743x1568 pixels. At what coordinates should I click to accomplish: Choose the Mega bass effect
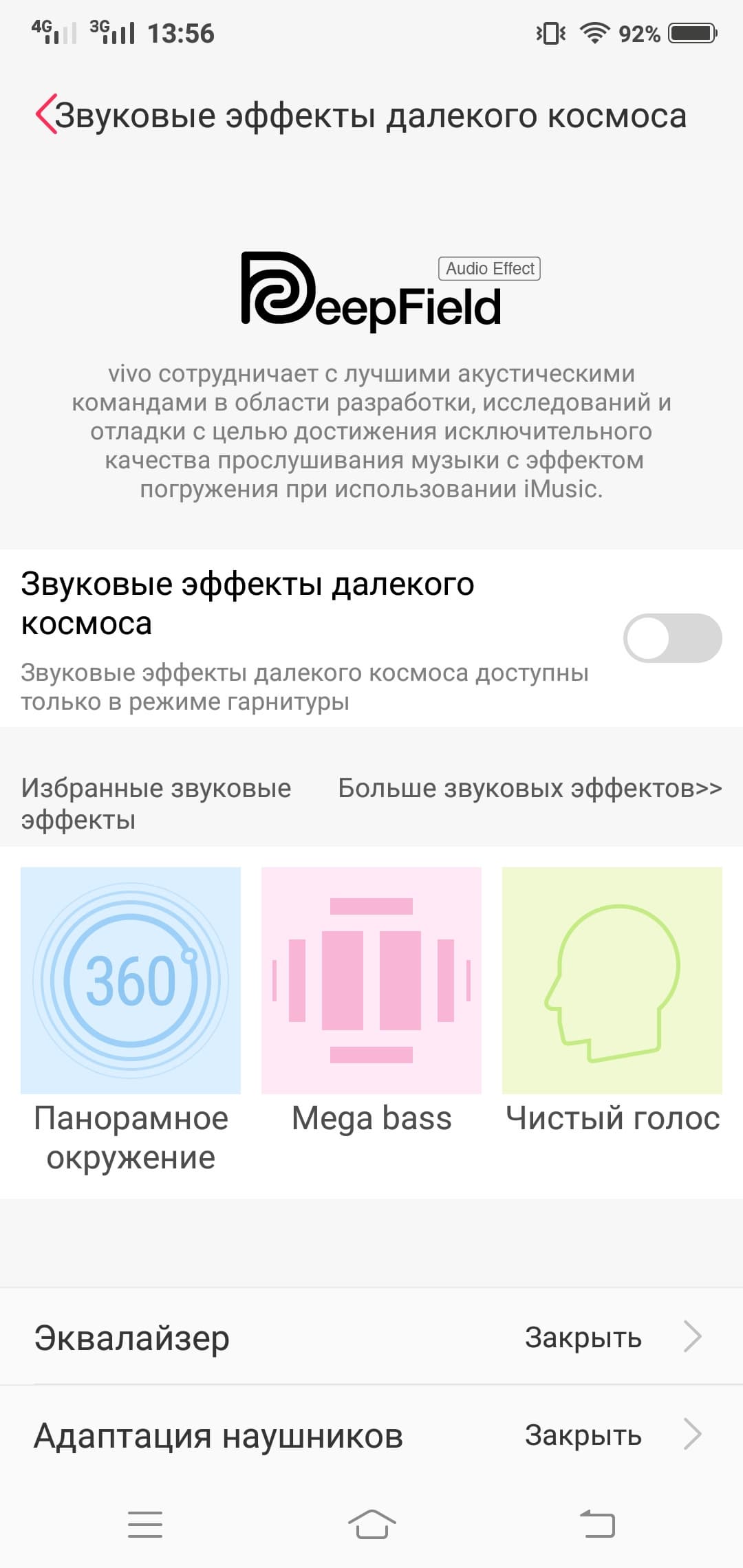[x=371, y=981]
